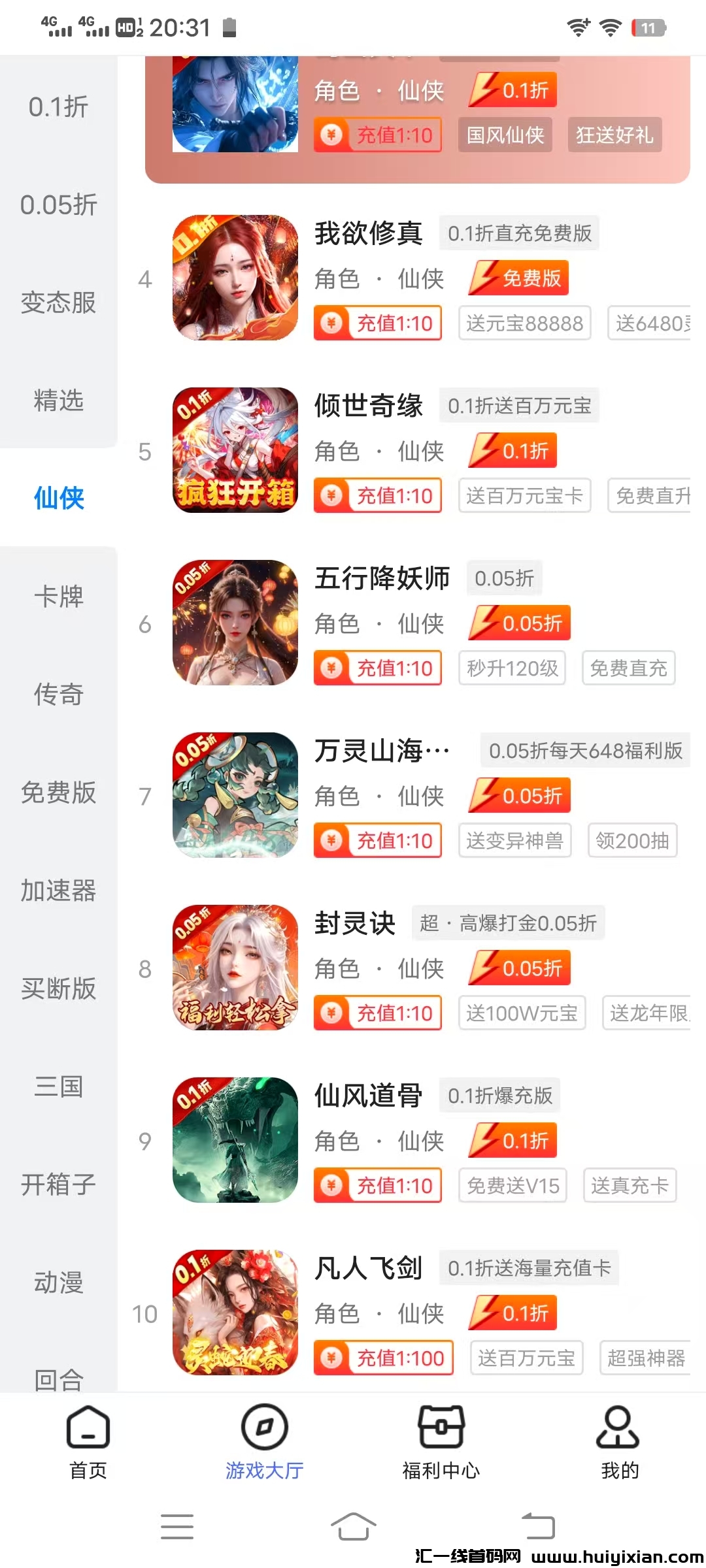Open the 免费版 category
Image resolution: width=706 pixels, height=1568 pixels.
(x=58, y=792)
